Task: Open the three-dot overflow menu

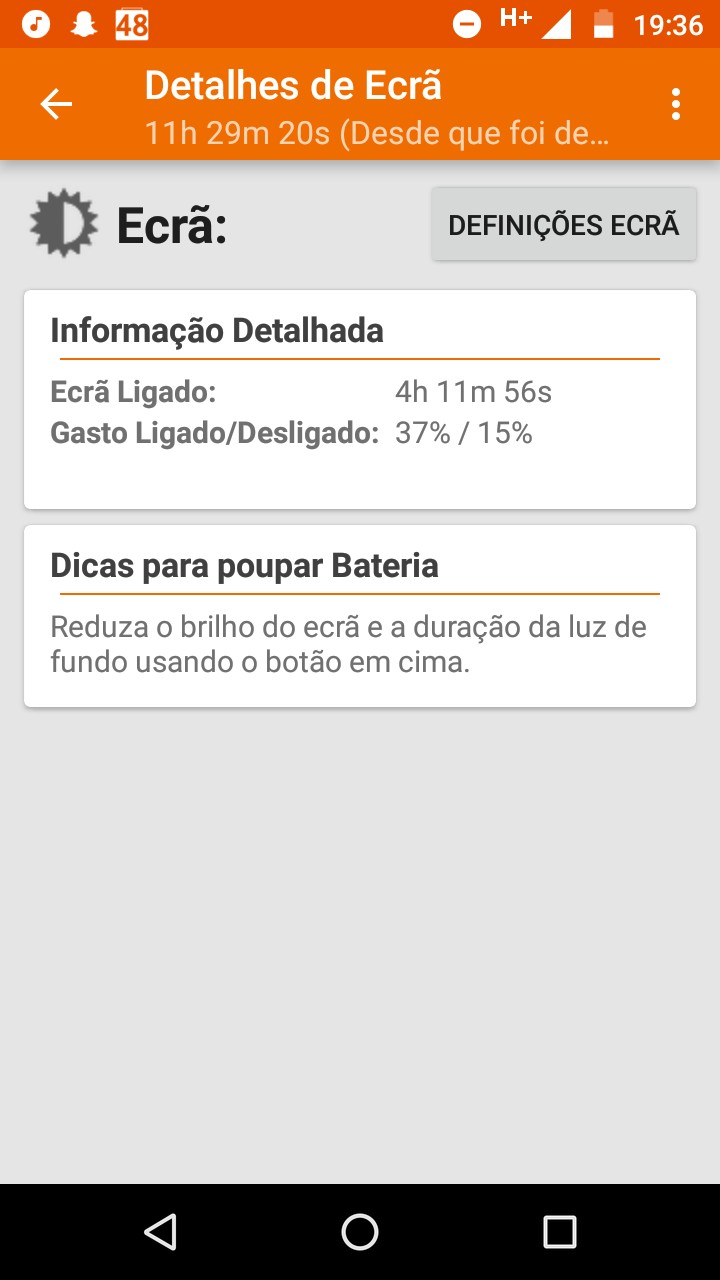Action: [x=677, y=104]
